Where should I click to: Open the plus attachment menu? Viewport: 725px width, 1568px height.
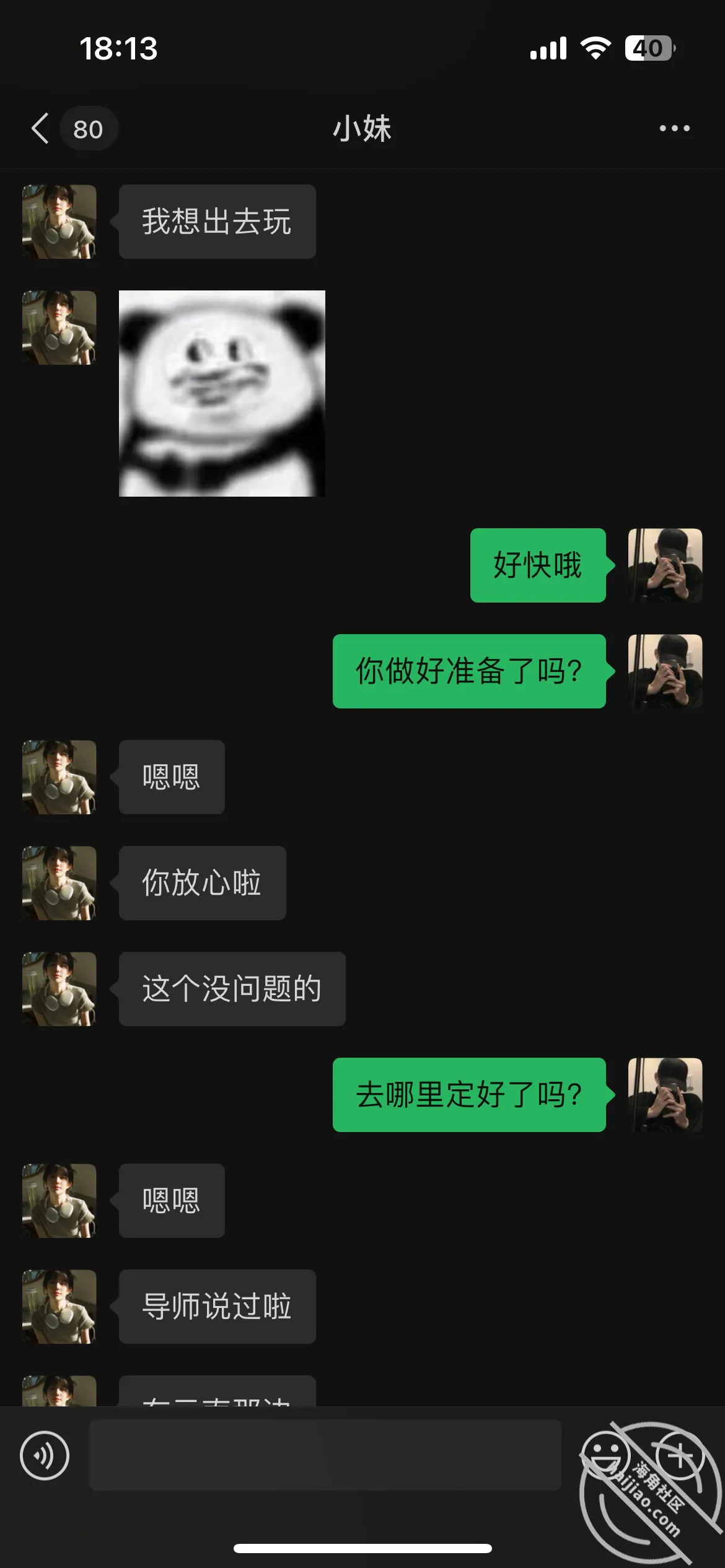tap(679, 1455)
